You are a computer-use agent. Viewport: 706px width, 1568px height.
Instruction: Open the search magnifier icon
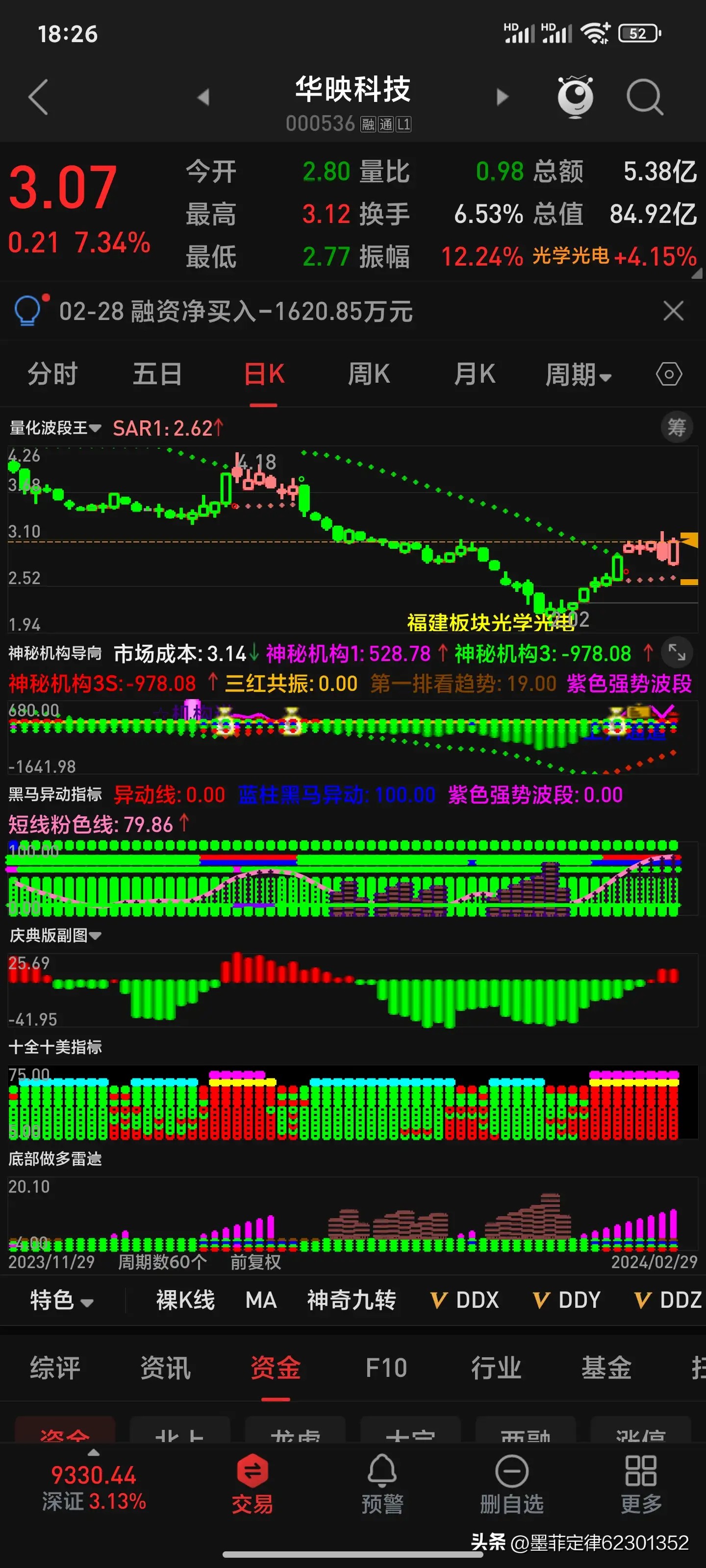[x=645, y=97]
